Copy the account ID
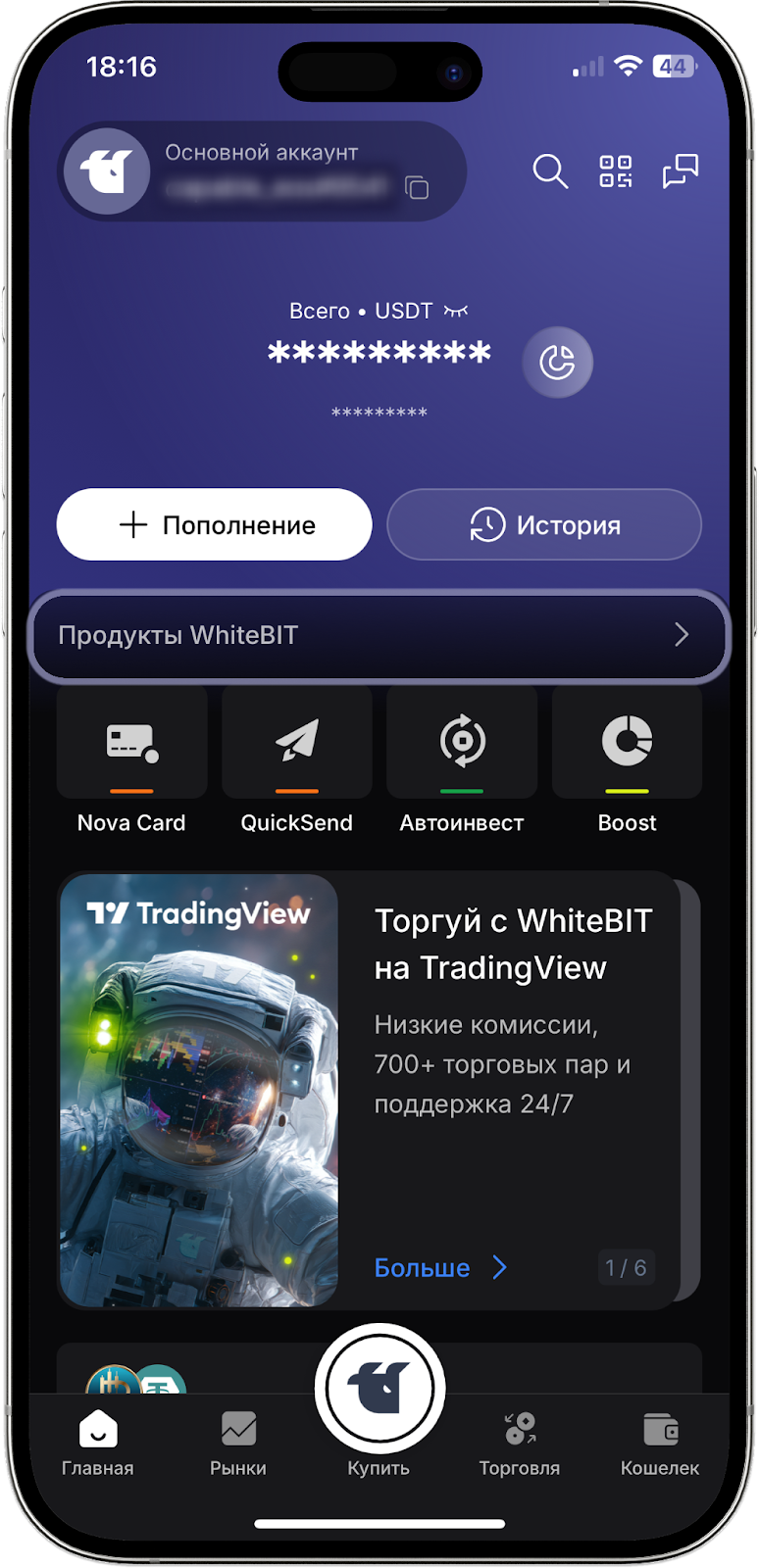This screenshot has width=759, height=1568. pyautogui.click(x=417, y=187)
